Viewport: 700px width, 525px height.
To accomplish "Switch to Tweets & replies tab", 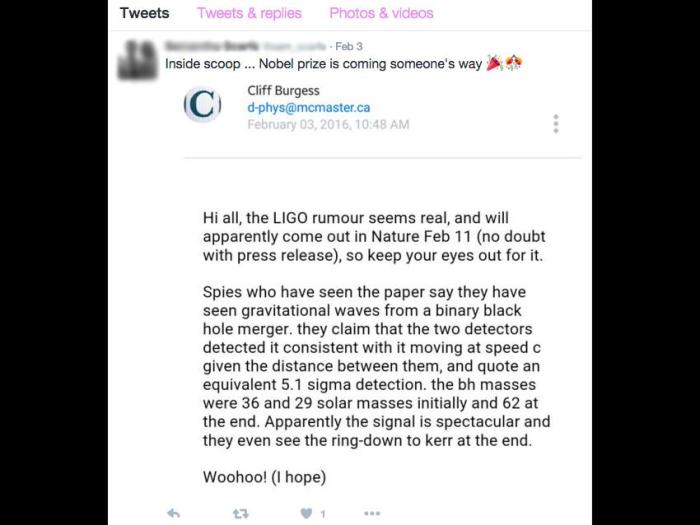I will click(249, 13).
